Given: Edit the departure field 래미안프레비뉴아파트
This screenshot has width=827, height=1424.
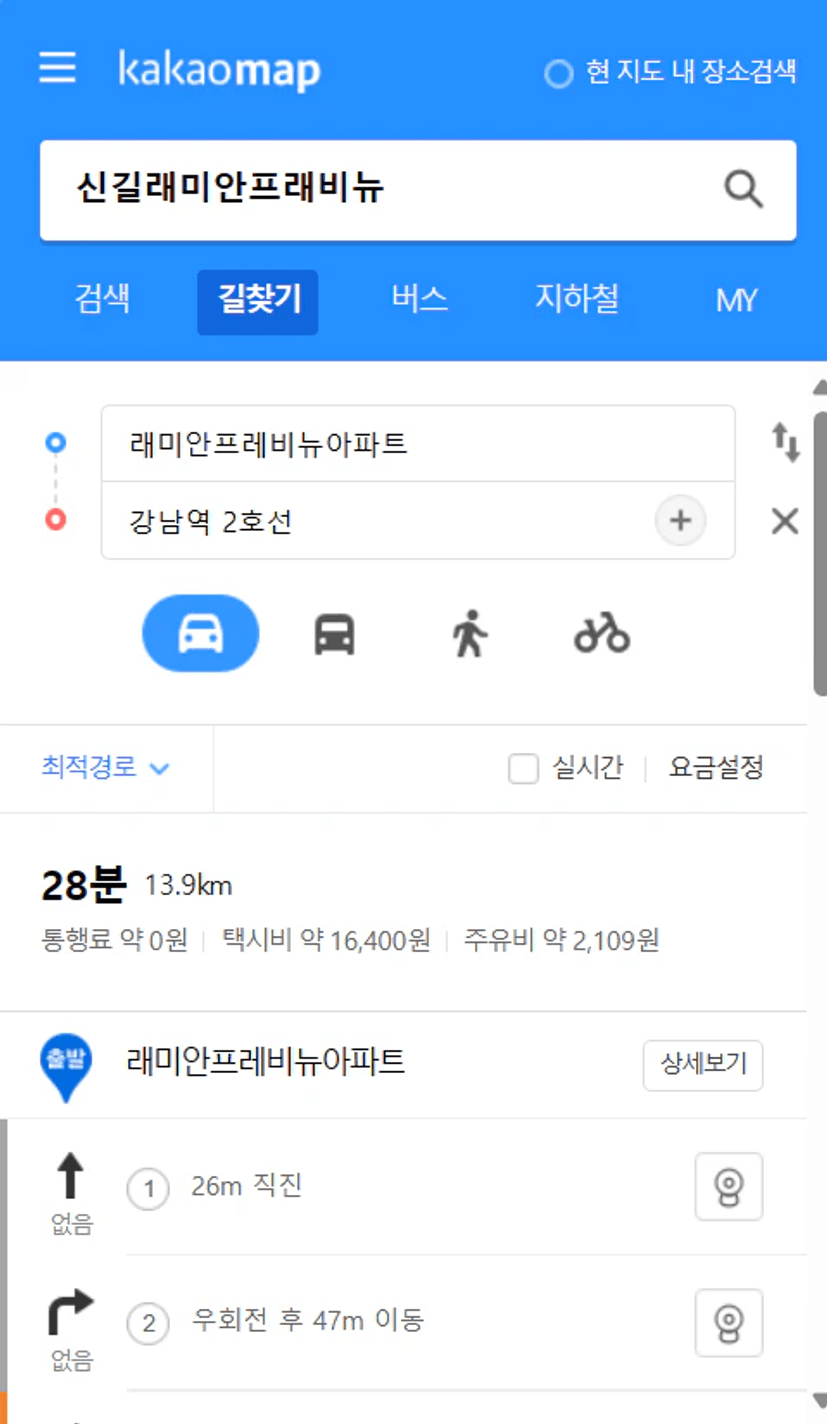Looking at the screenshot, I should [x=418, y=443].
